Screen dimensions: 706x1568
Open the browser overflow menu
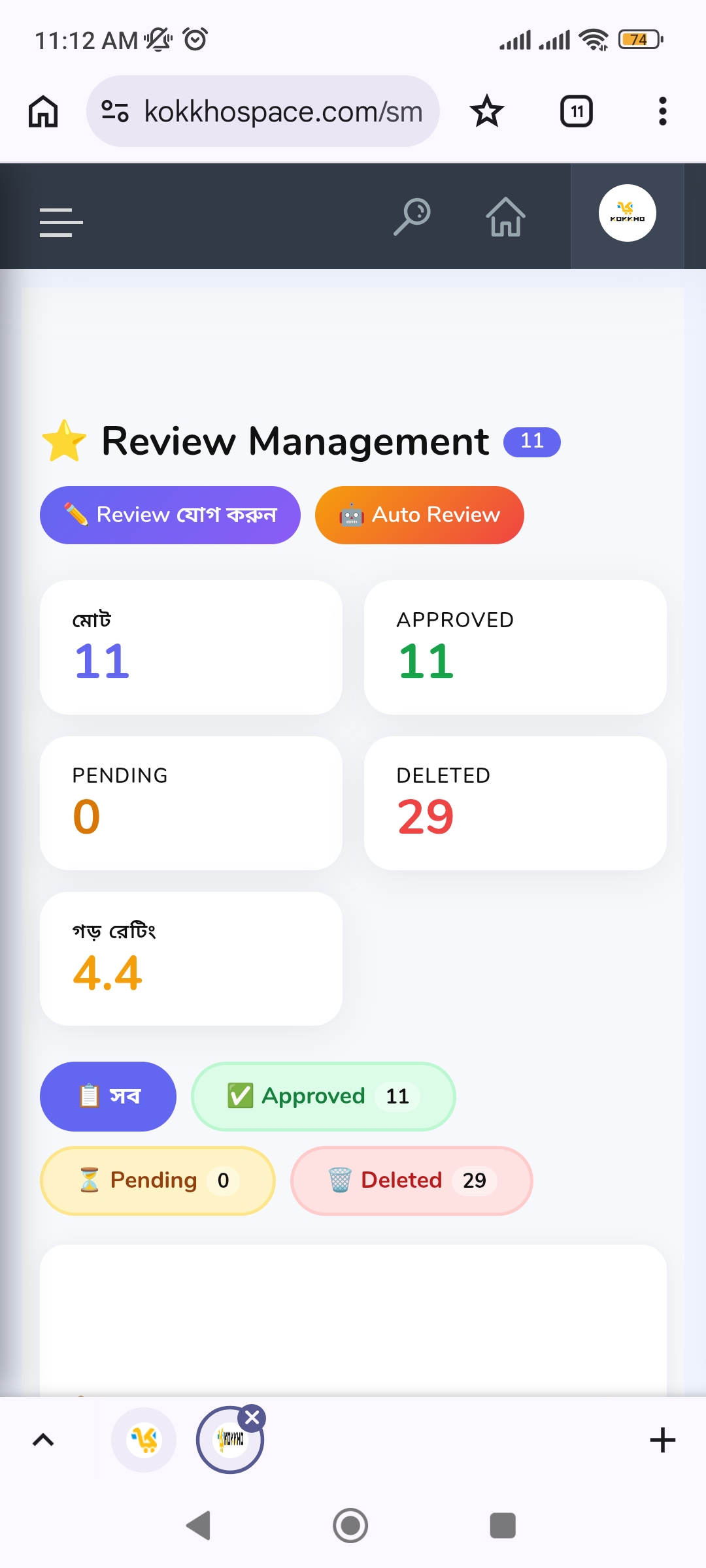(663, 111)
